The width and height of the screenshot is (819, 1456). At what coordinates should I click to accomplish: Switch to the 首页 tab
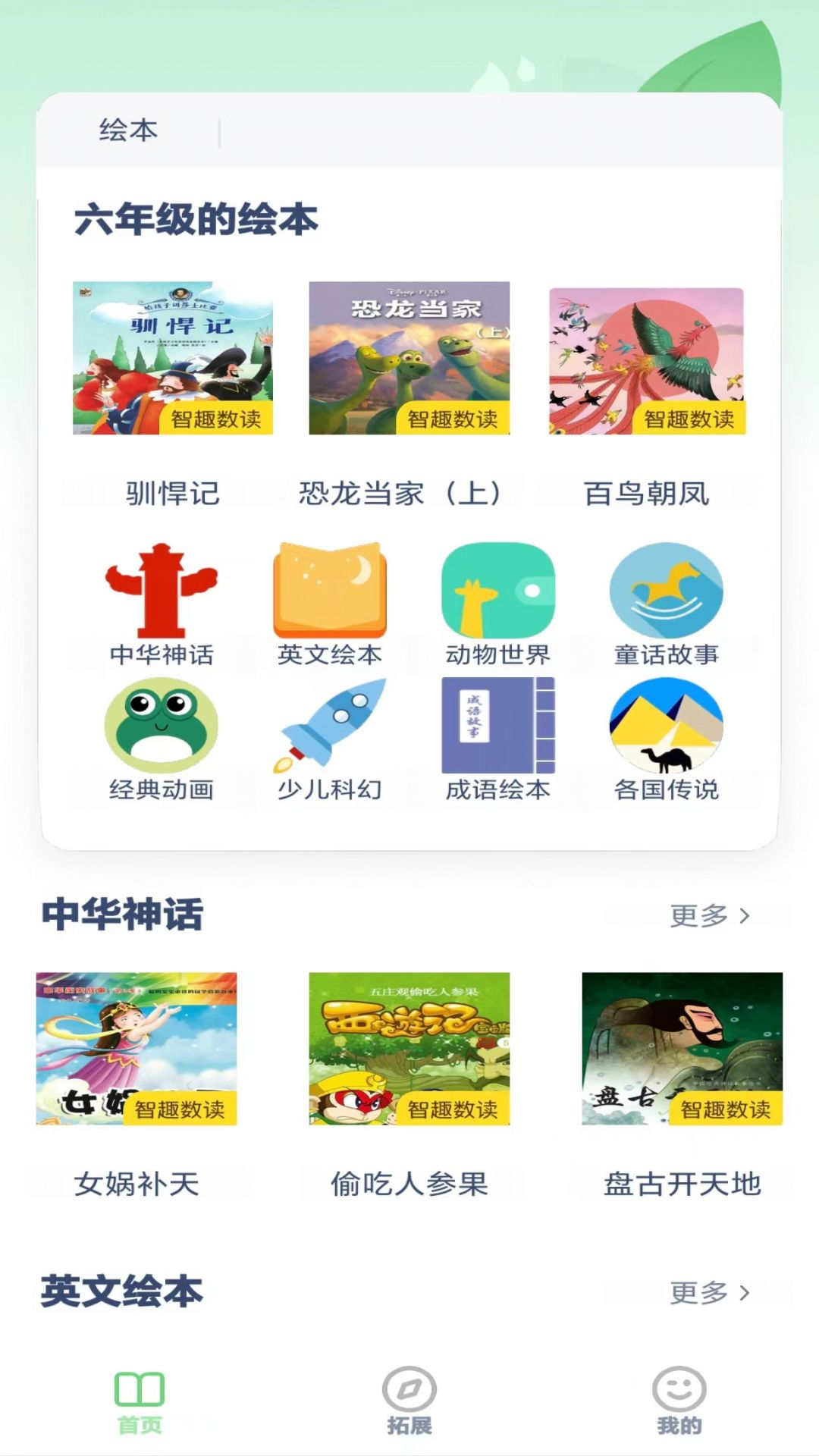tap(140, 1401)
